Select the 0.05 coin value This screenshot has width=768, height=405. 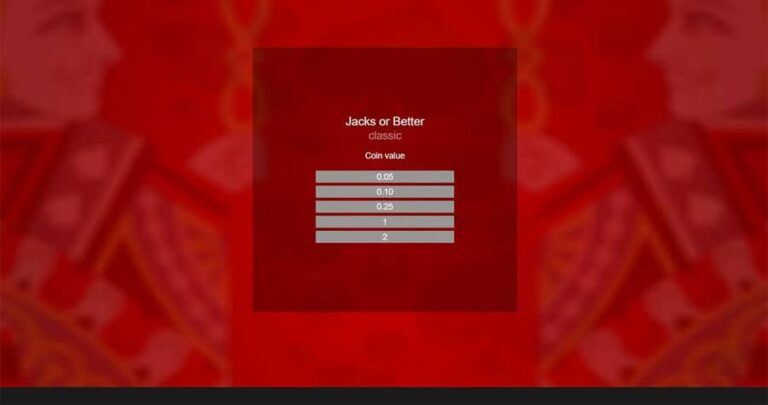tap(384, 177)
